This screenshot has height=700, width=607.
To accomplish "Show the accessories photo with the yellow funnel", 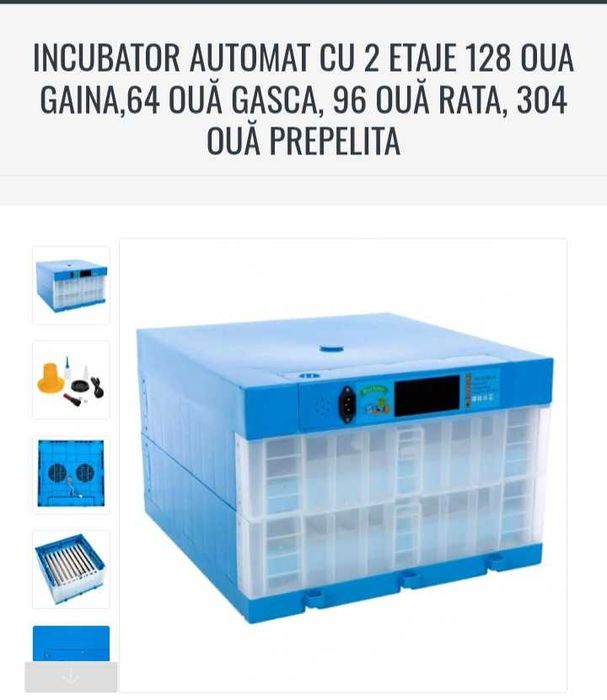I will point(71,379).
